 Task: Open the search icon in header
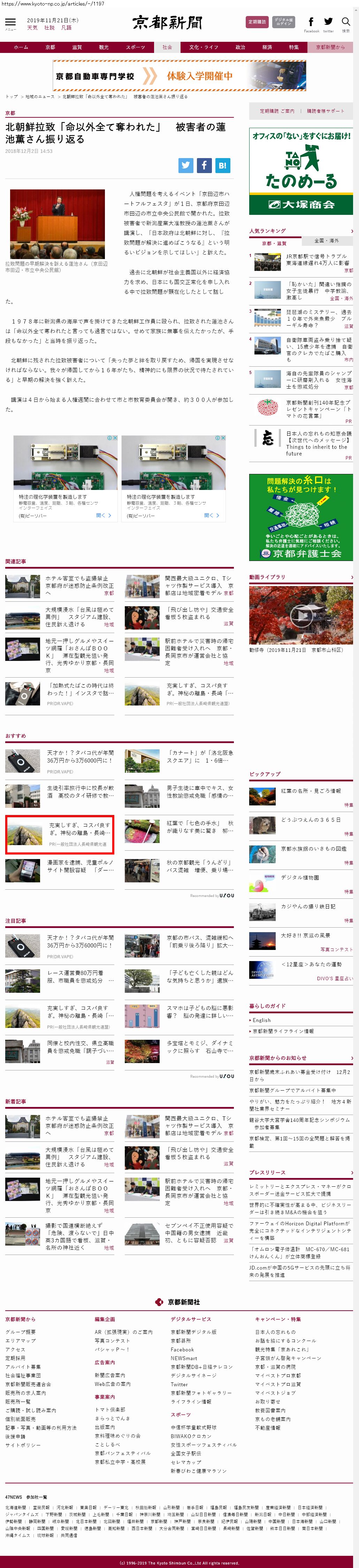click(346, 23)
